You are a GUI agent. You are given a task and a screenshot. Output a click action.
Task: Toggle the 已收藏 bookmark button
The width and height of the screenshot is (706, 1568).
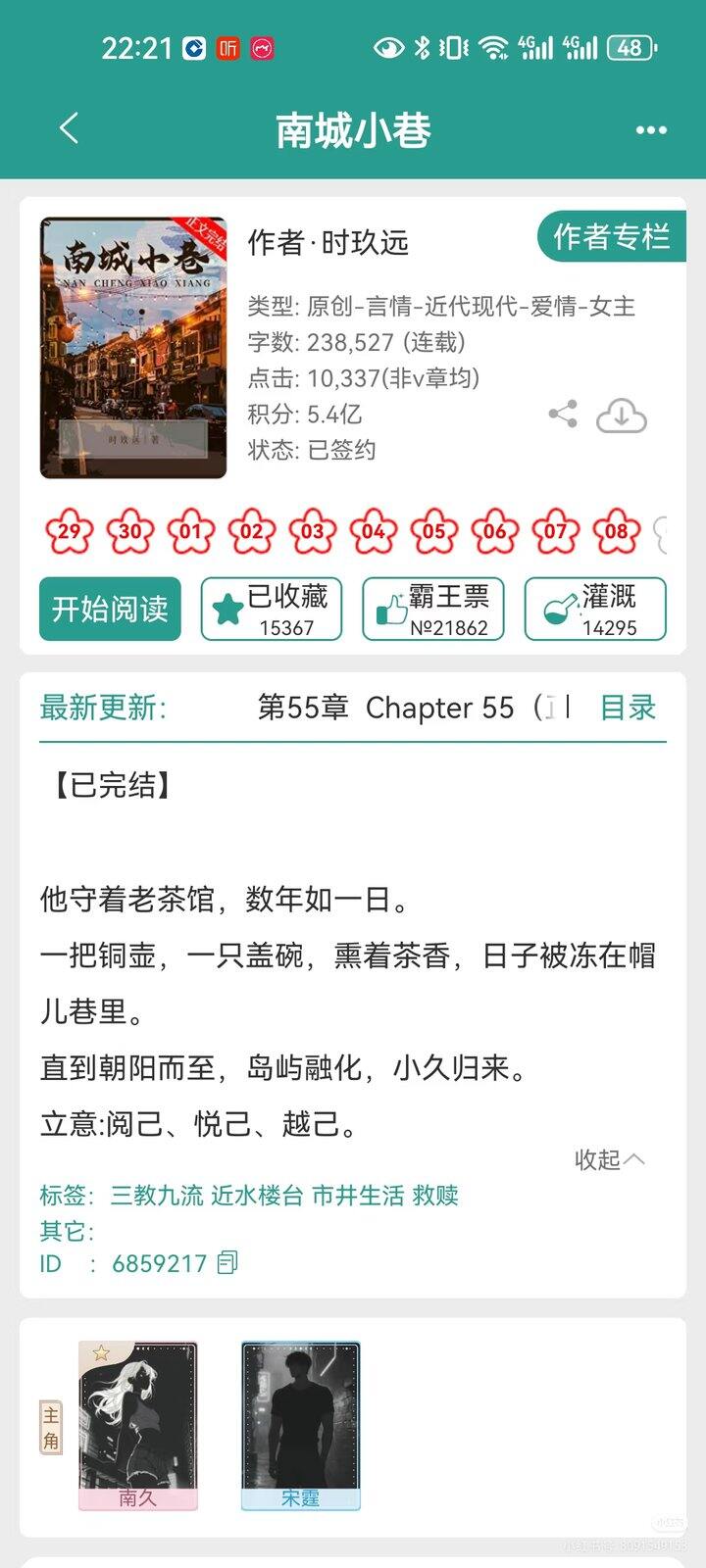click(272, 609)
